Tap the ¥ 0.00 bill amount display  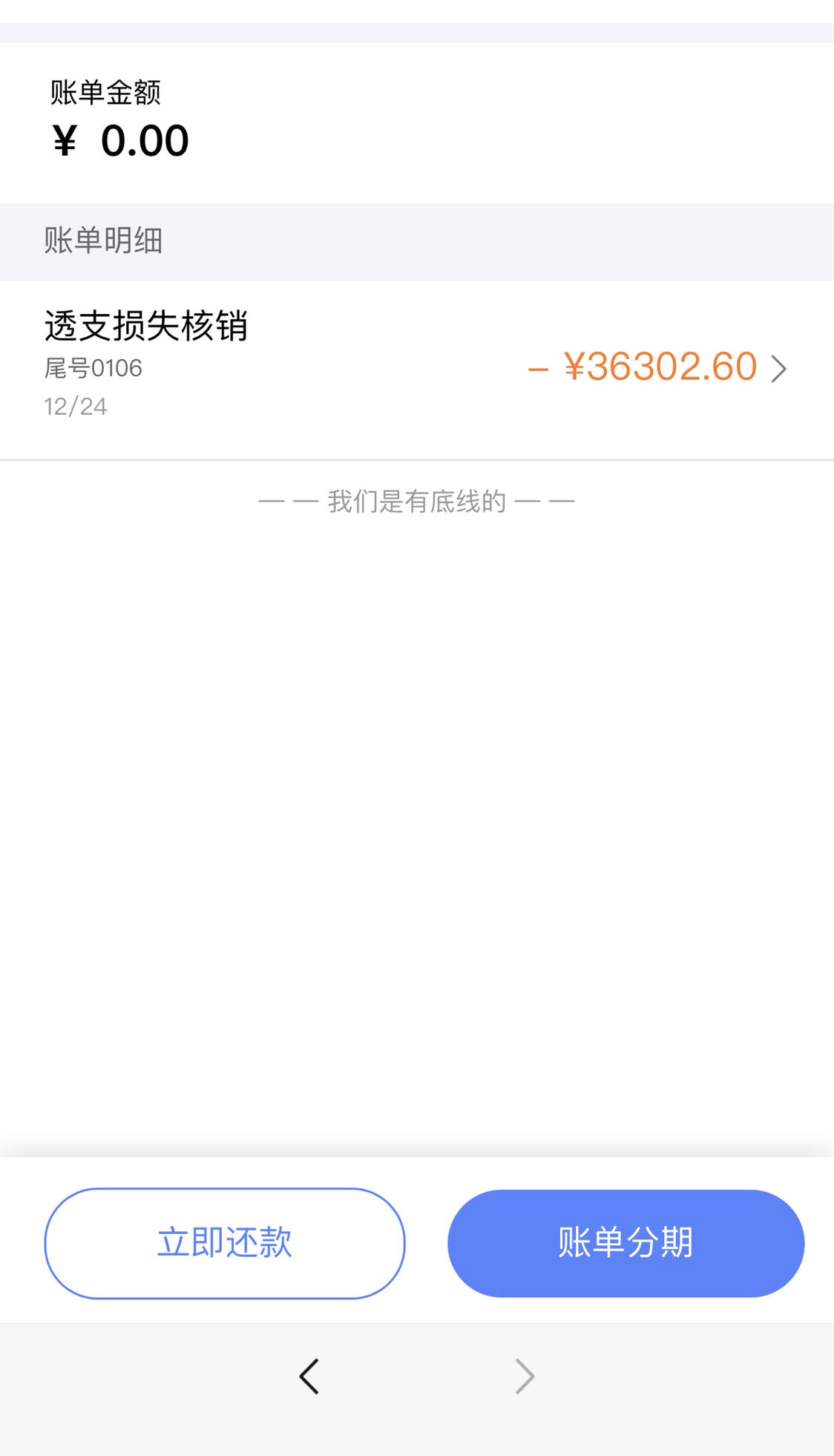coord(120,141)
